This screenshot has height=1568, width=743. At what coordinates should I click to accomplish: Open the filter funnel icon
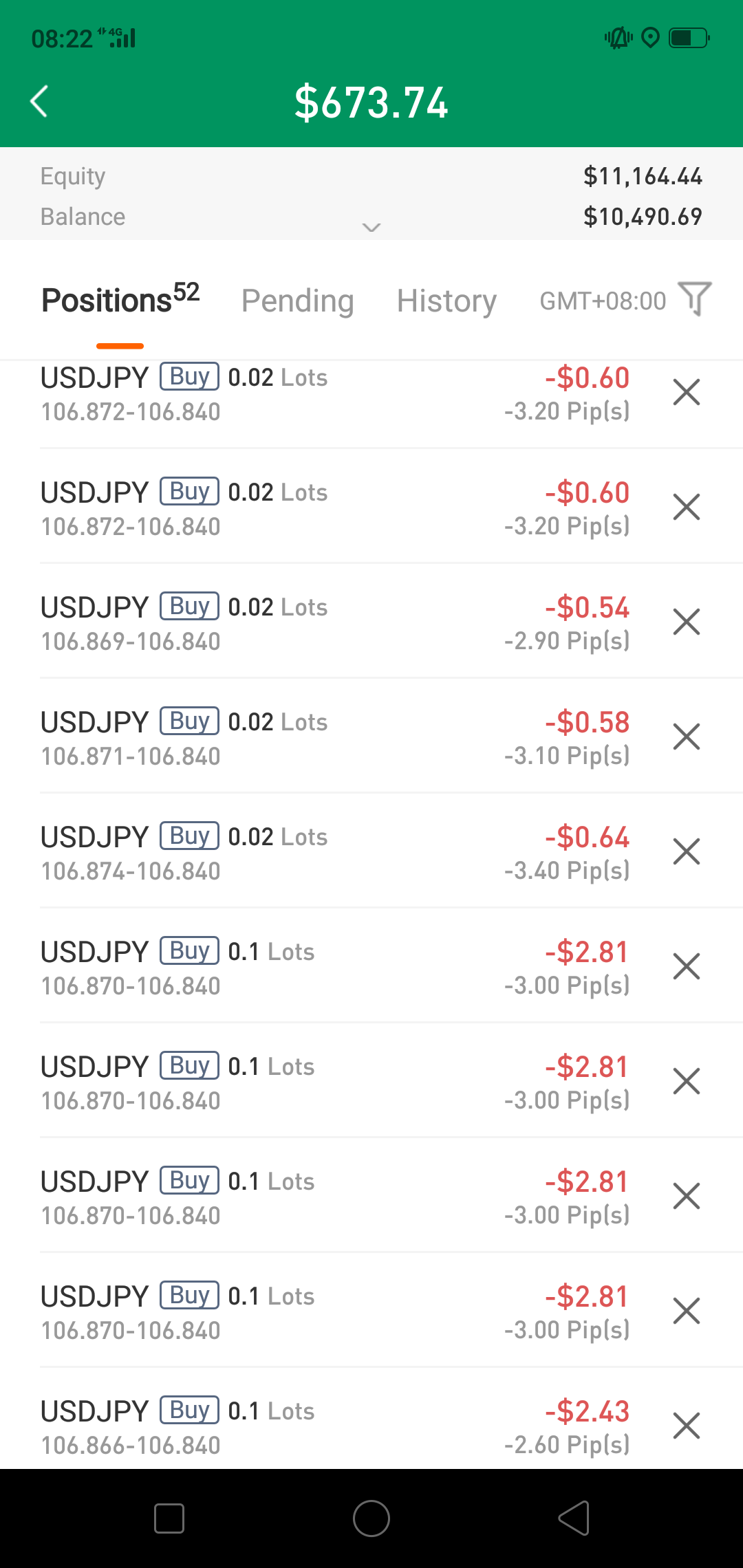[695, 298]
